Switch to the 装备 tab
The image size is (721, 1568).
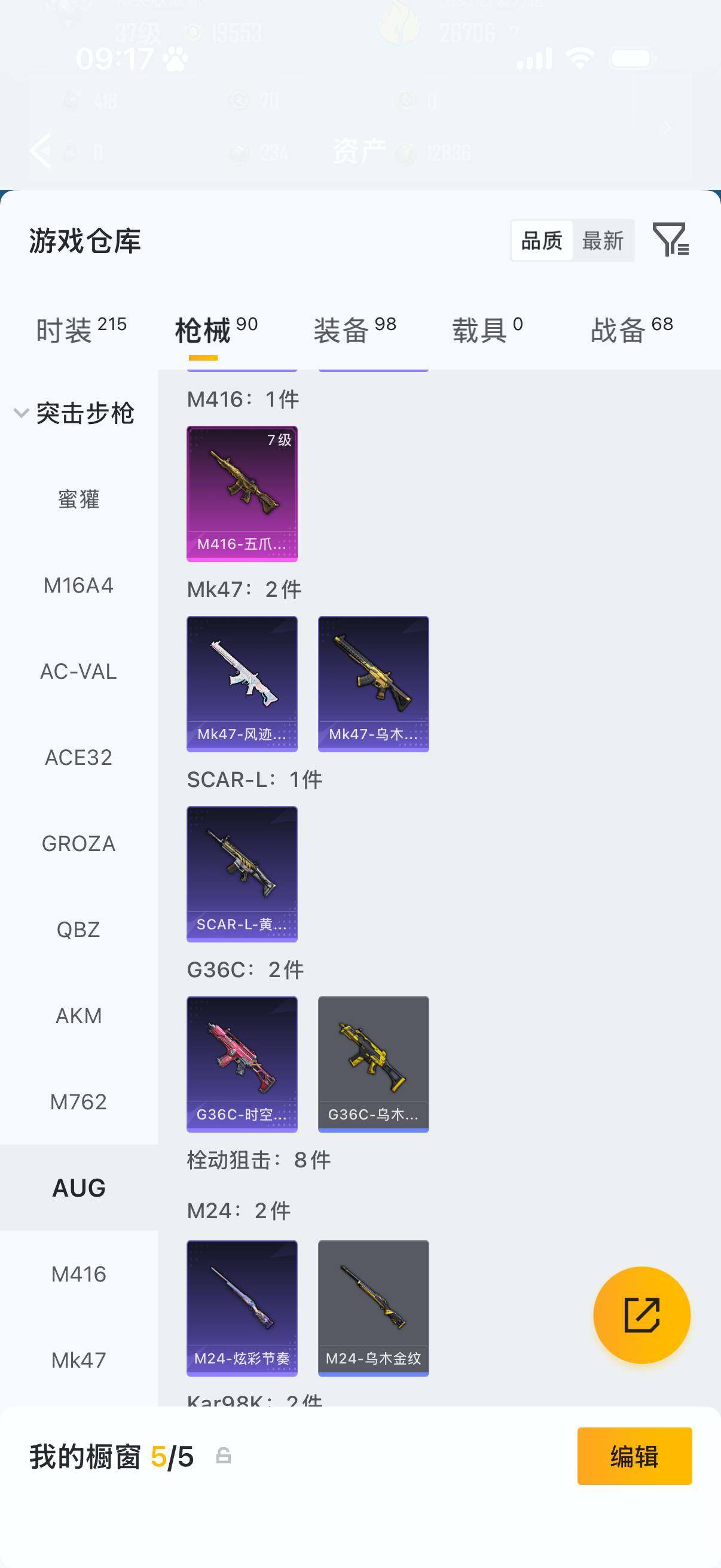(355, 330)
